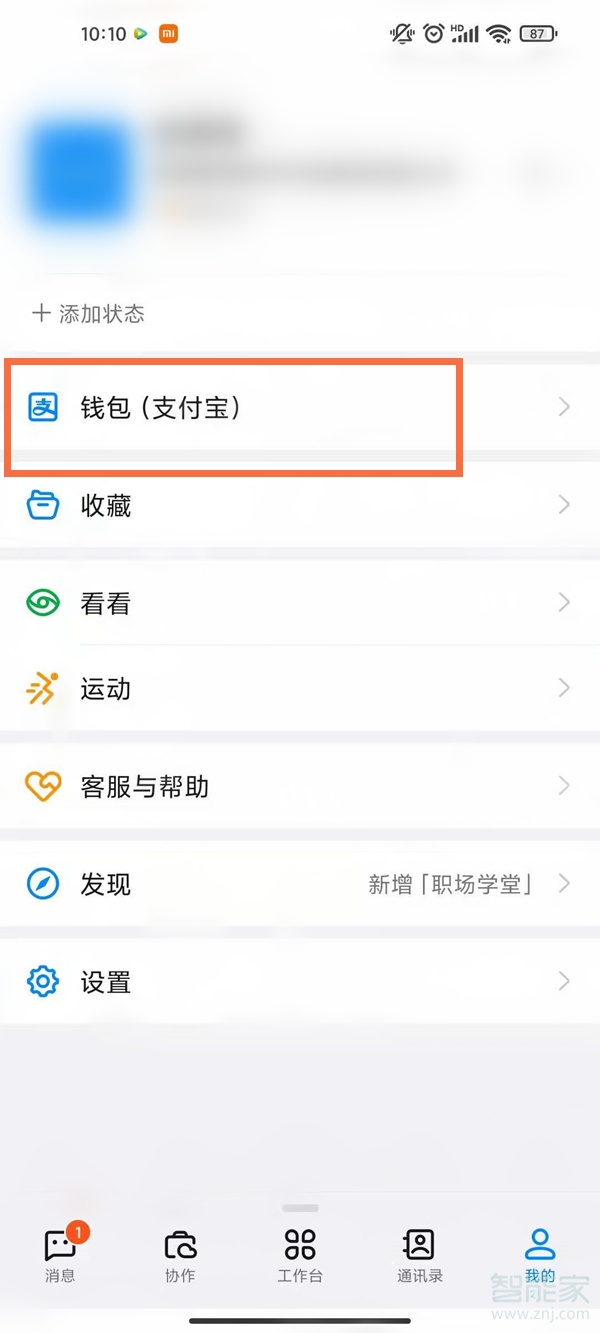Image resolution: width=600 pixels, height=1333 pixels.
Task: Go to the 工作台 tab
Action: pos(300,1254)
